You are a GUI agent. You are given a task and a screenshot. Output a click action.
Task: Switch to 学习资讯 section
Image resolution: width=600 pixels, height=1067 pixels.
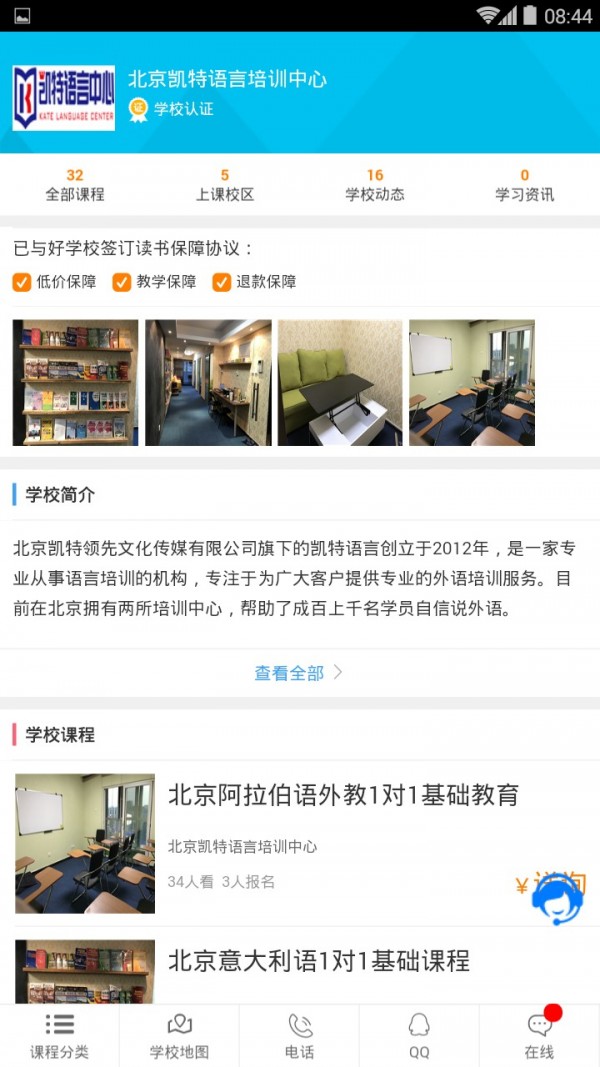pyautogui.click(x=525, y=185)
